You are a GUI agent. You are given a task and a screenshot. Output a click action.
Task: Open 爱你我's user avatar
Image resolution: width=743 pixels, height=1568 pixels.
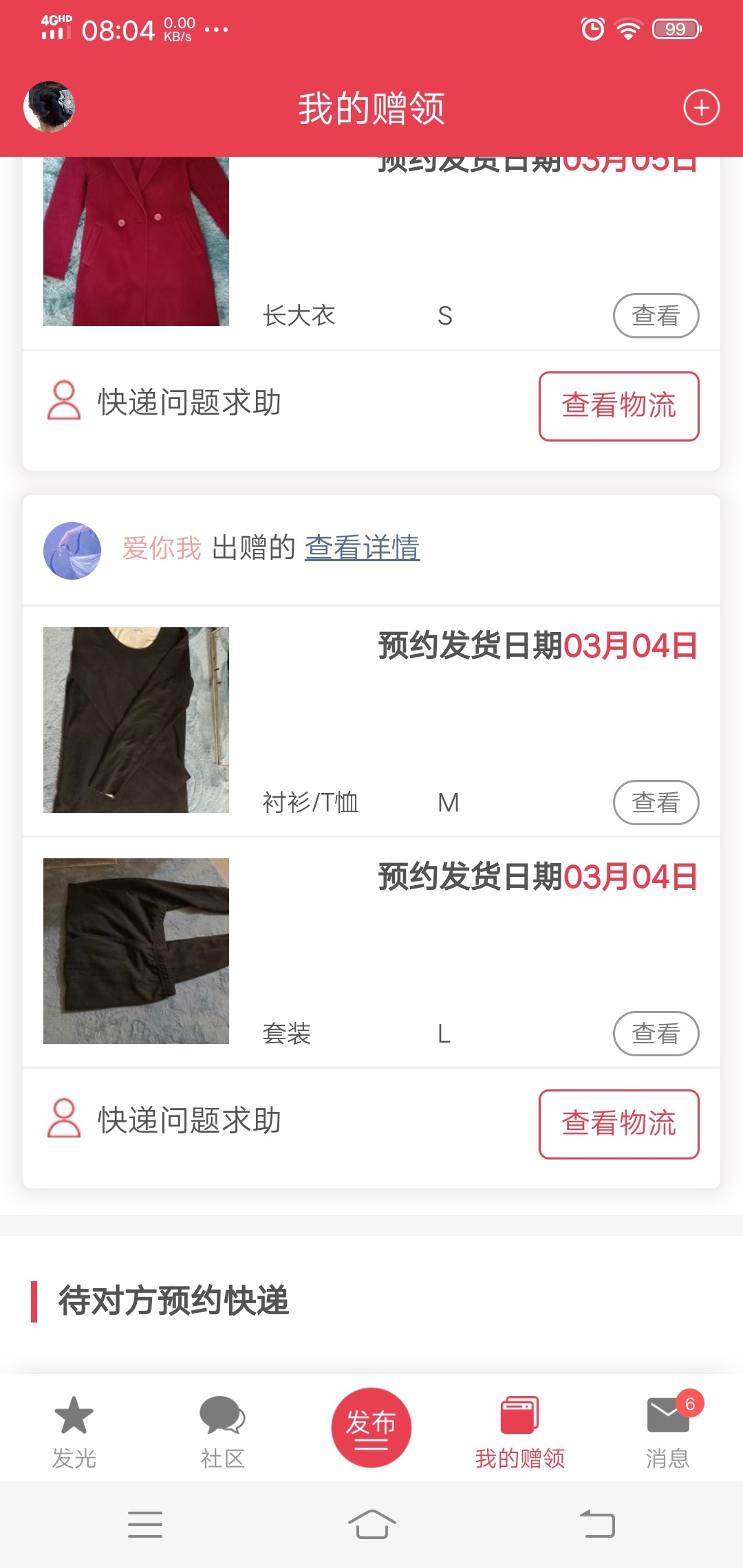(72, 550)
